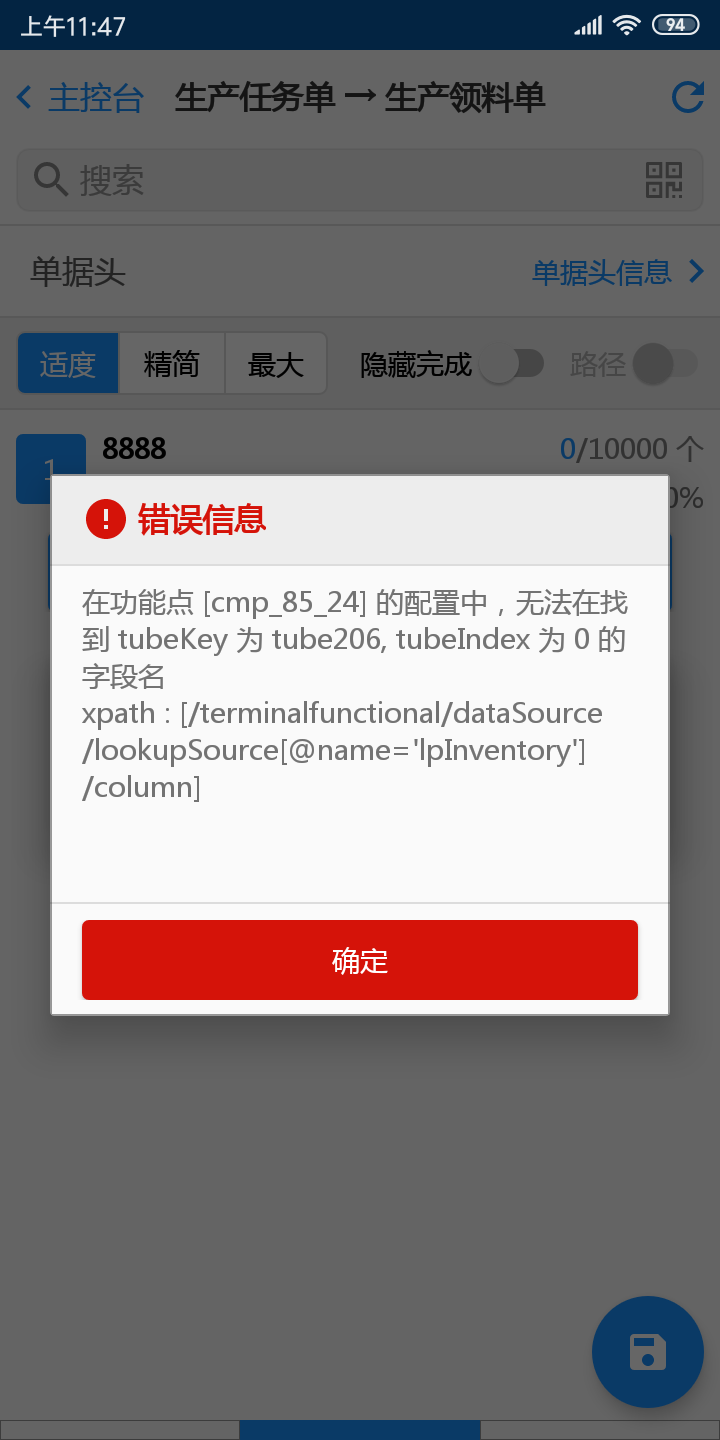Open the 搜索 field

tap(330, 180)
